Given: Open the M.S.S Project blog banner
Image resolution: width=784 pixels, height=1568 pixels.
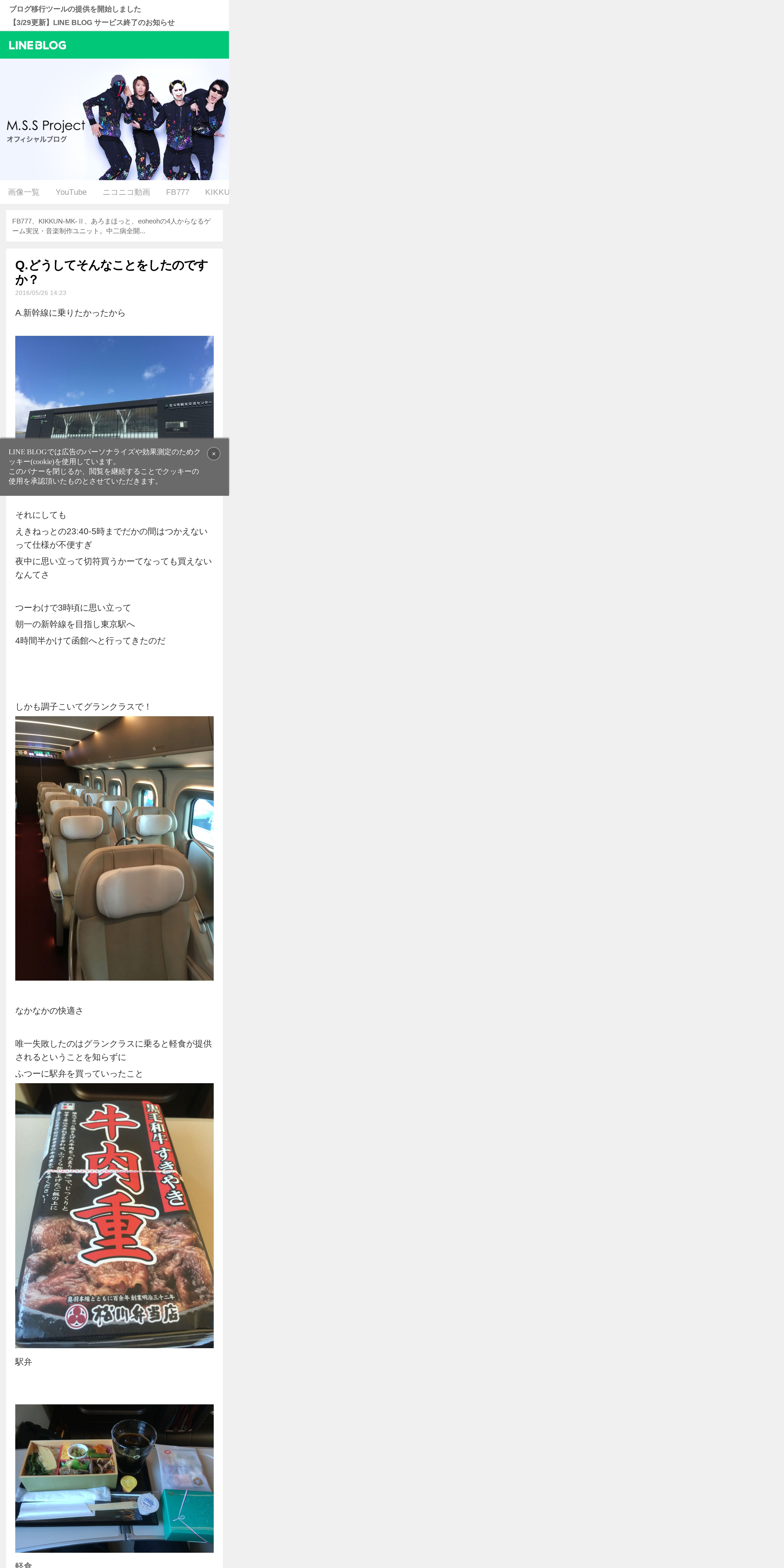Looking at the screenshot, I should point(114,119).
